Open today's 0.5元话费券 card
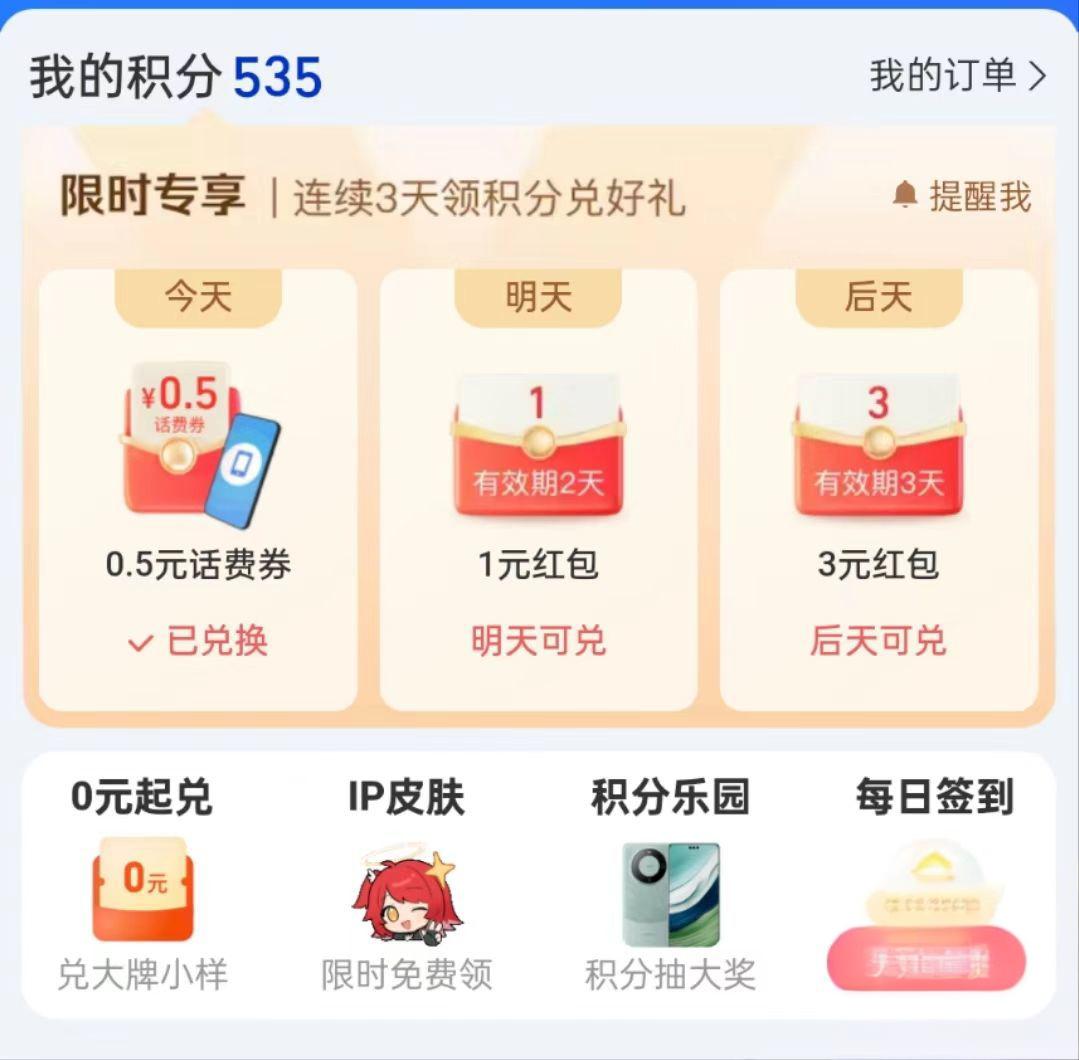This screenshot has height=1060, width=1079. tap(198, 490)
